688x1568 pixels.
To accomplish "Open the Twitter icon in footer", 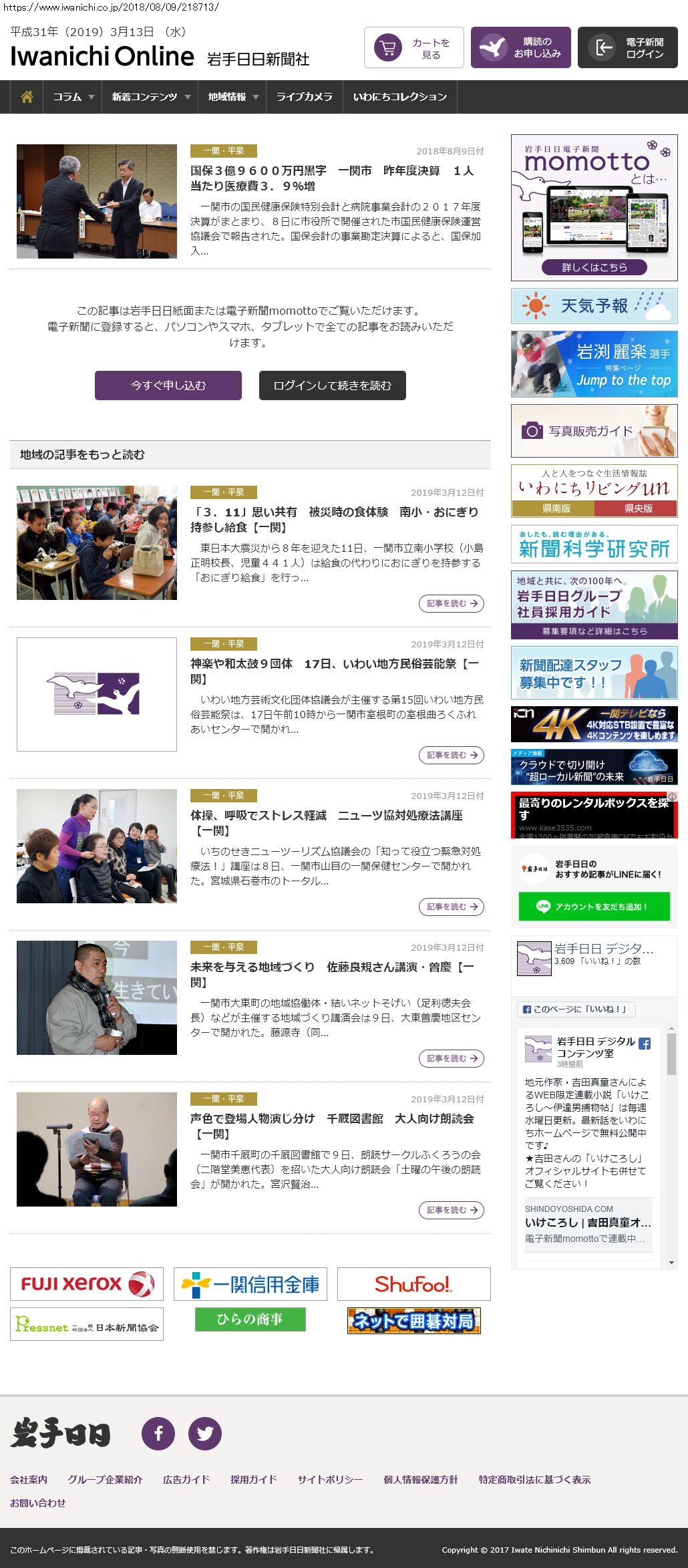I will [x=205, y=1433].
